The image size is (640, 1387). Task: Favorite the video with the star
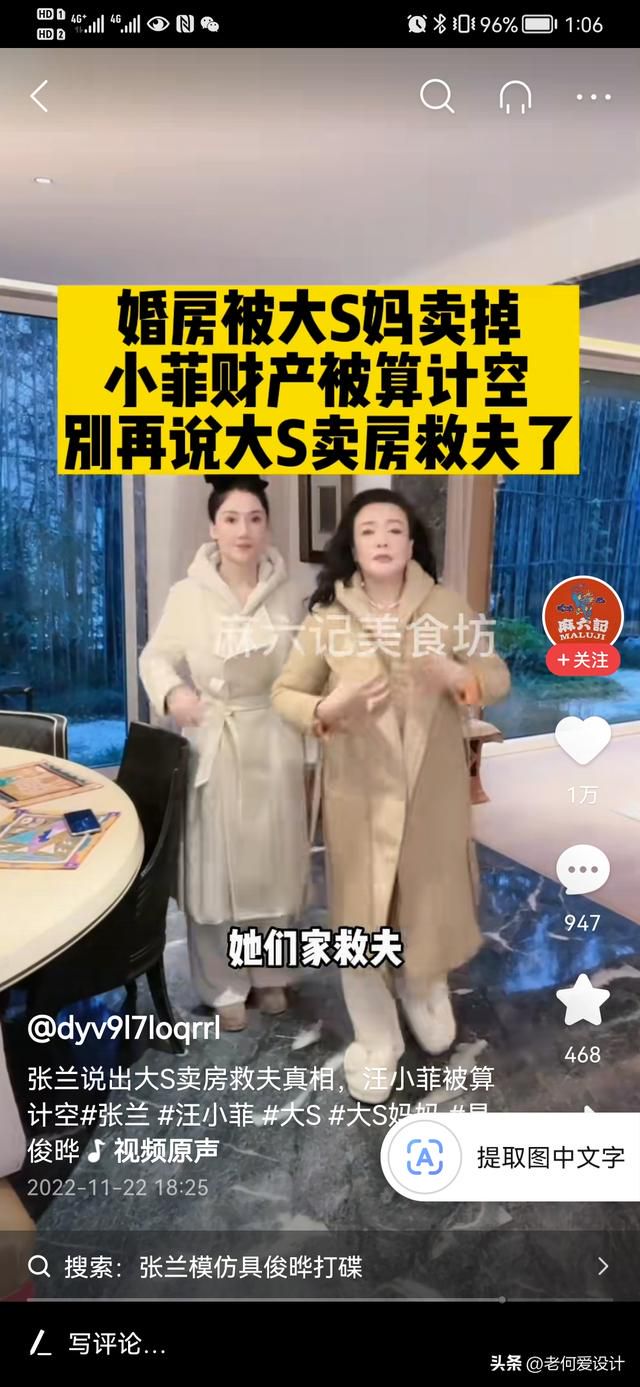pos(582,1001)
